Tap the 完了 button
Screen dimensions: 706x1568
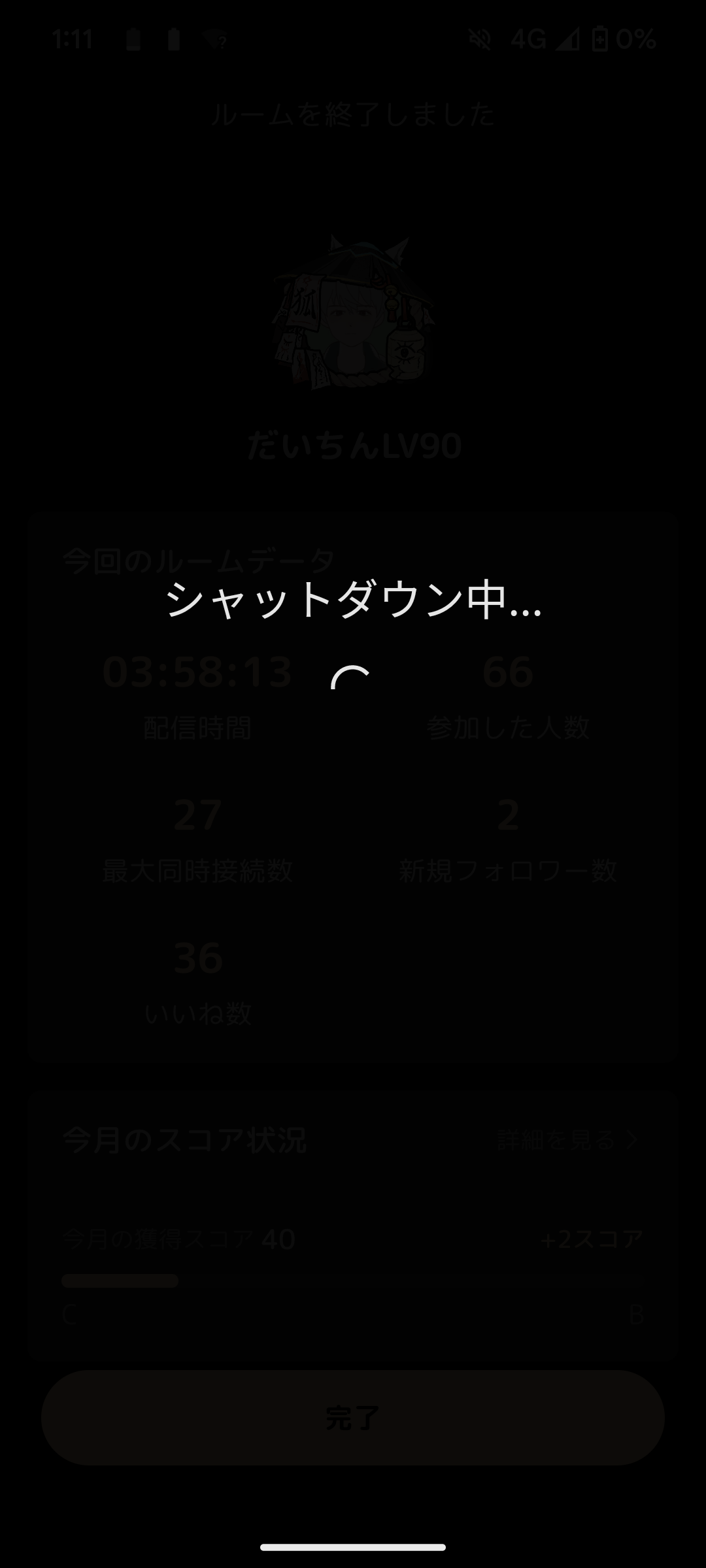pos(353,1418)
